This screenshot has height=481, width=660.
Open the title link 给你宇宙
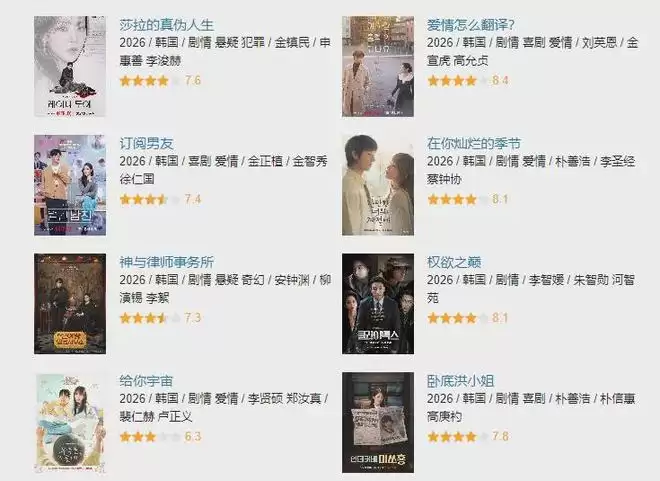[x=146, y=381]
